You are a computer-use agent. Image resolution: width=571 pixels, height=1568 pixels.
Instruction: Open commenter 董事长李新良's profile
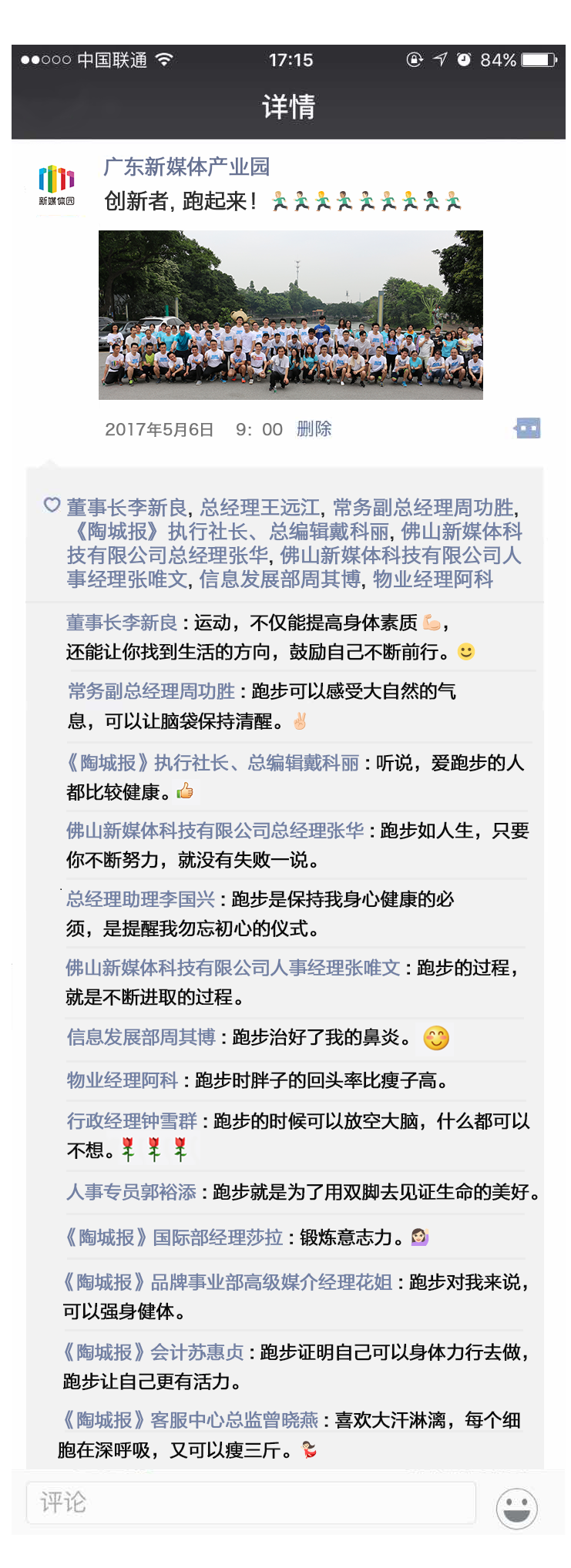(122, 623)
